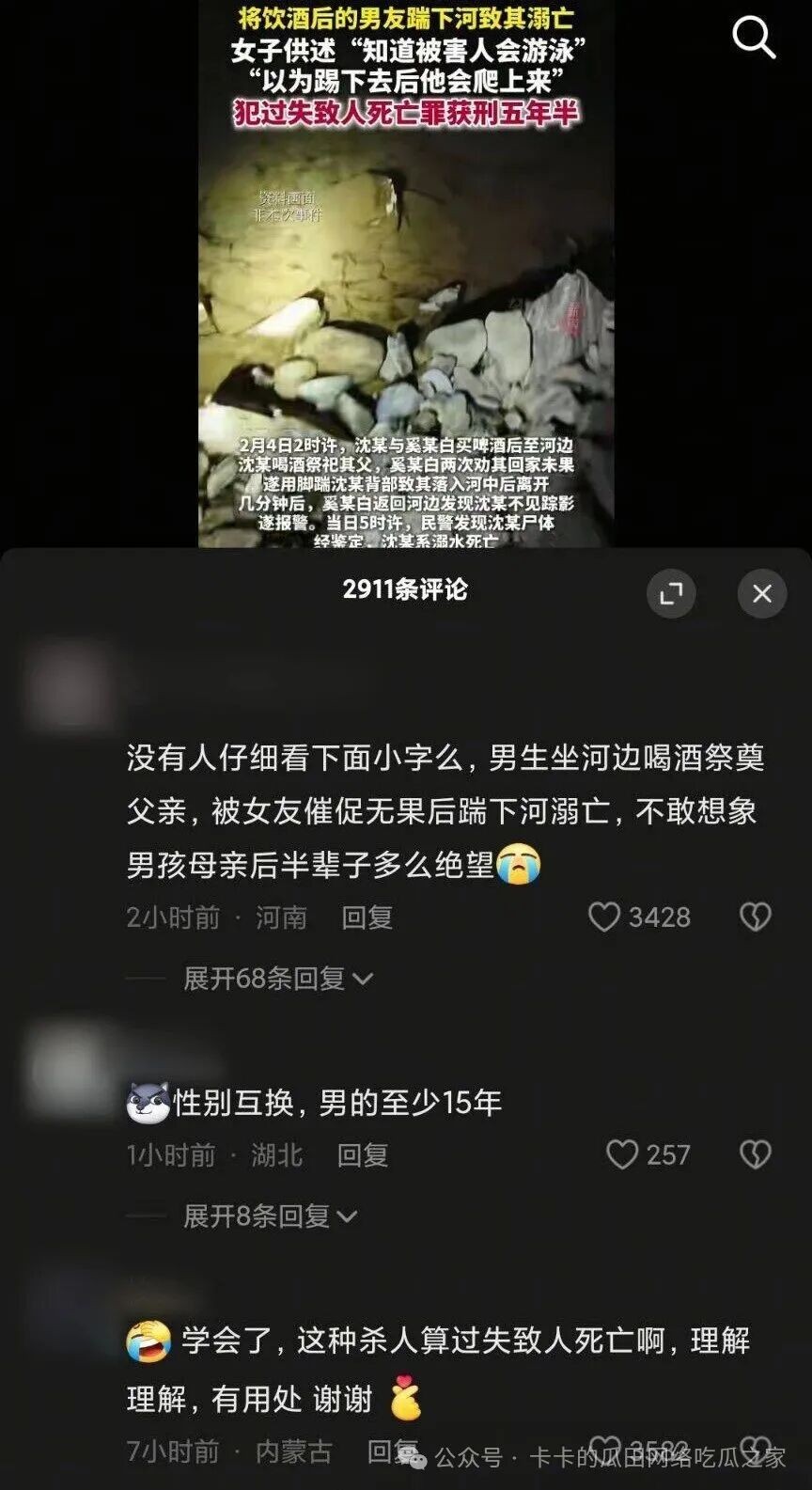Reply to the Henan comment
The width and height of the screenshot is (812, 1490).
(x=367, y=918)
